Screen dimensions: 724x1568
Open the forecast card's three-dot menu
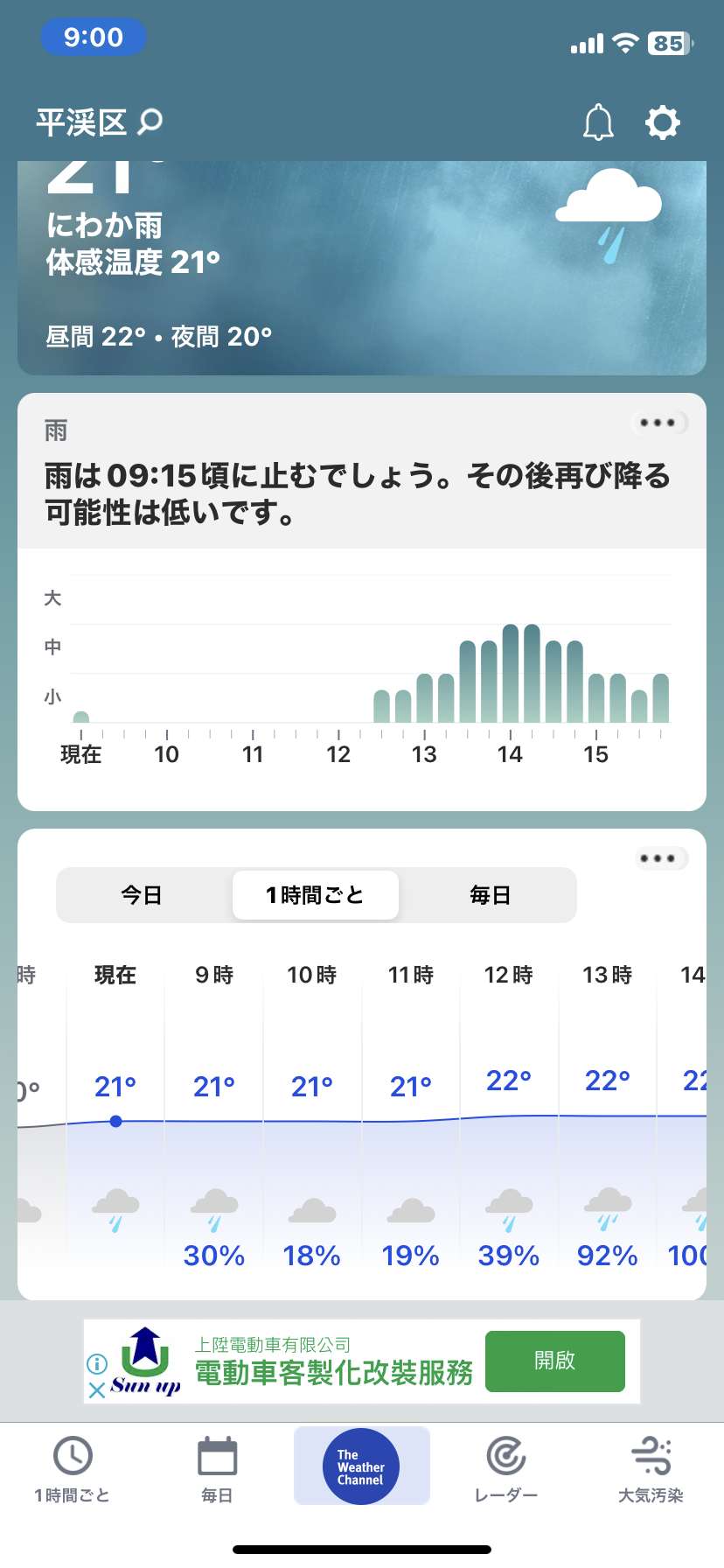tap(658, 858)
